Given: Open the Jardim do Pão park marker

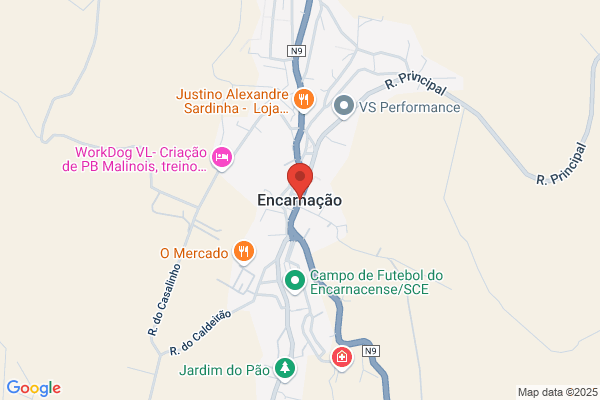Looking at the screenshot, I should [286, 369].
